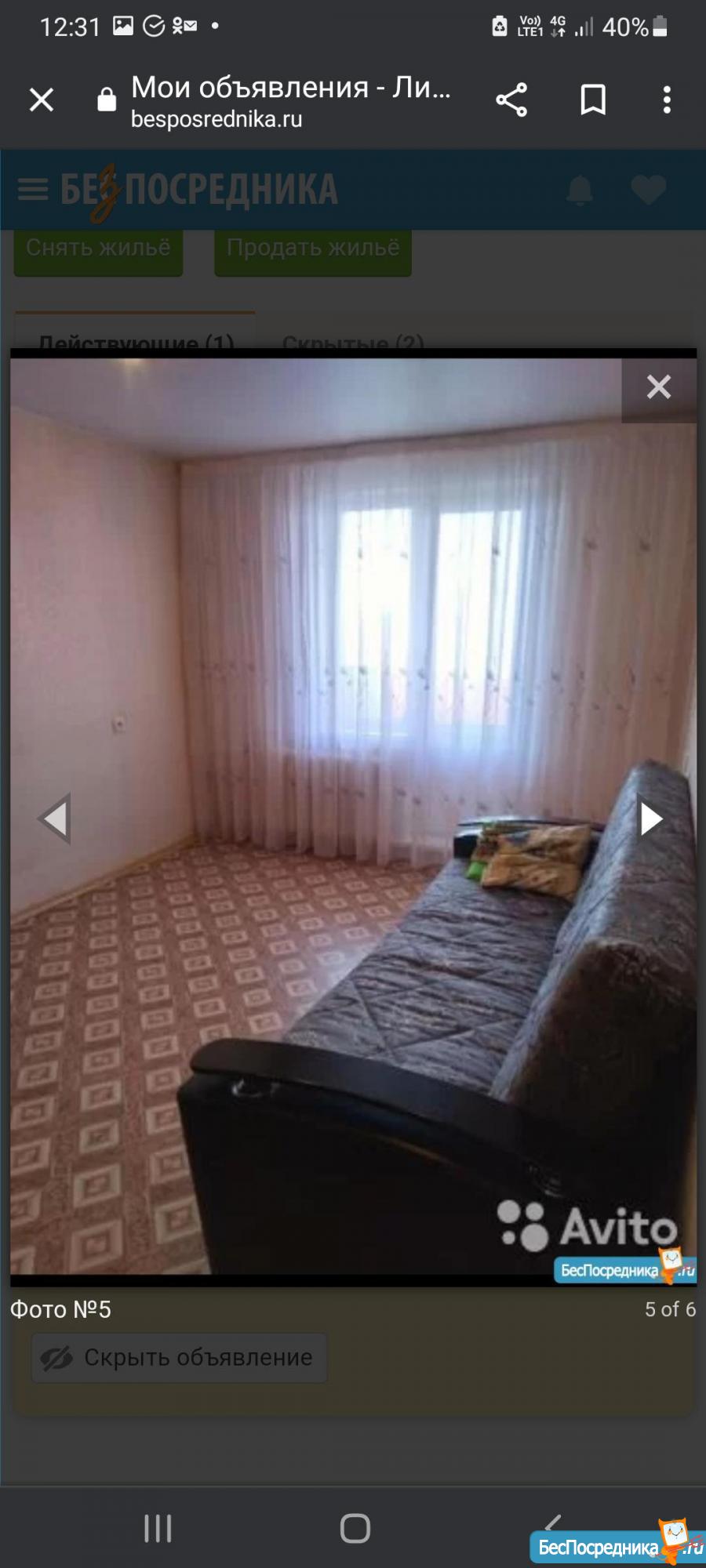
Task: Bookmark the current page
Action: (592, 100)
